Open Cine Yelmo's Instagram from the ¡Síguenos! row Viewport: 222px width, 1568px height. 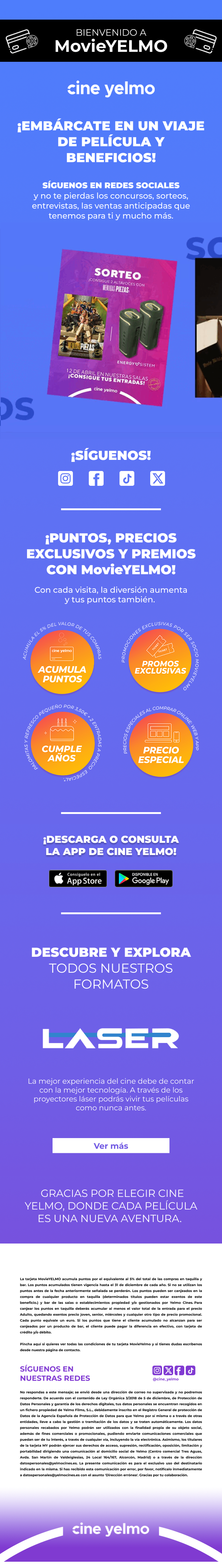tap(66, 478)
